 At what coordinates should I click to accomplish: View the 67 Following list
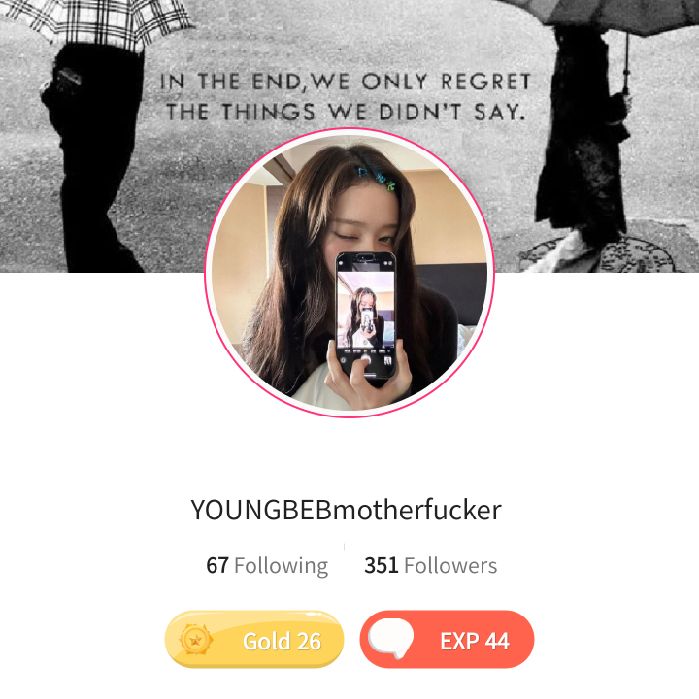pyautogui.click(x=267, y=566)
